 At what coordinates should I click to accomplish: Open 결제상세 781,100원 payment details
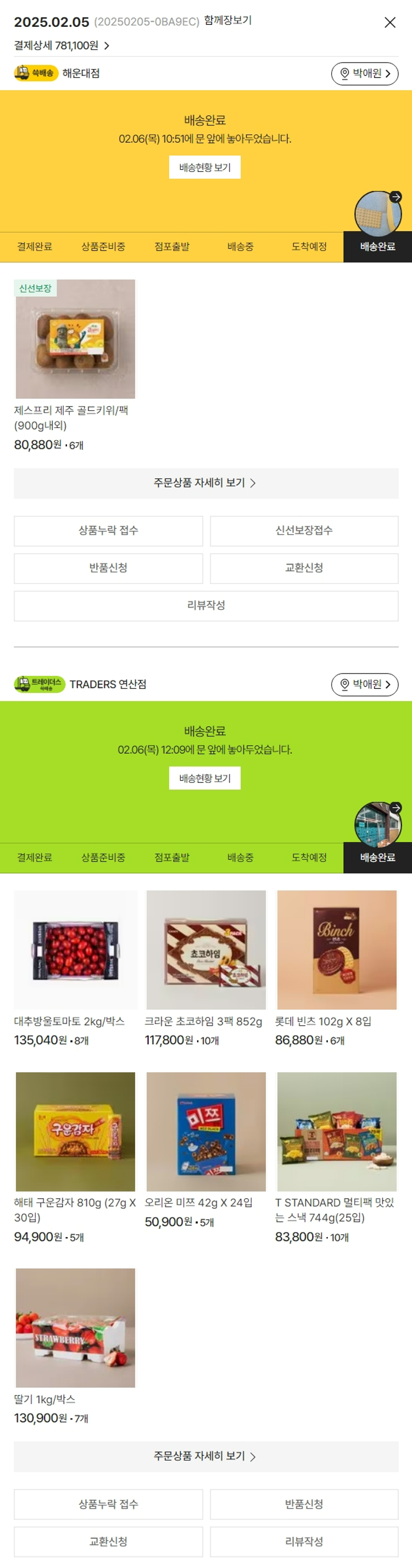(62, 46)
